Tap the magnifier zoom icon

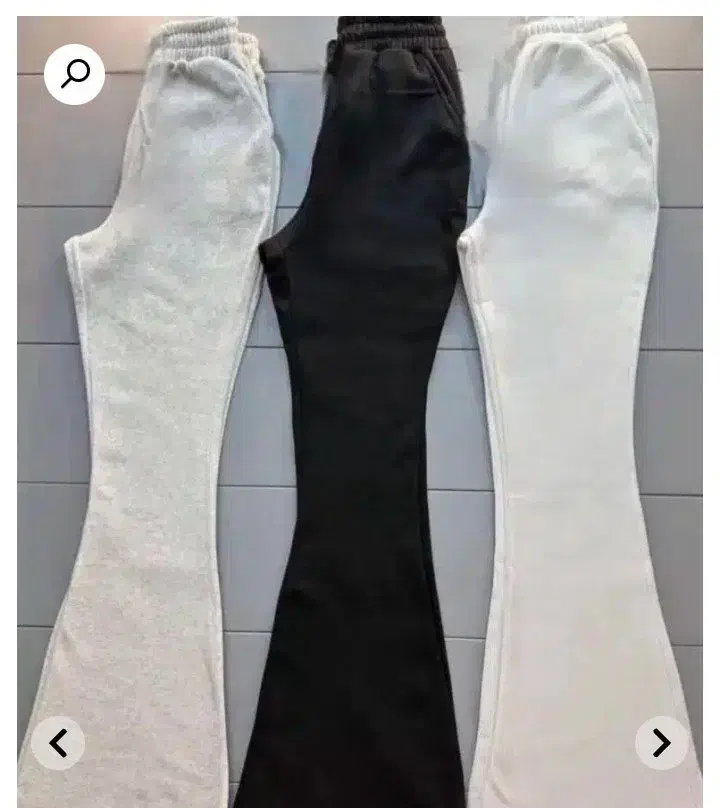click(75, 74)
